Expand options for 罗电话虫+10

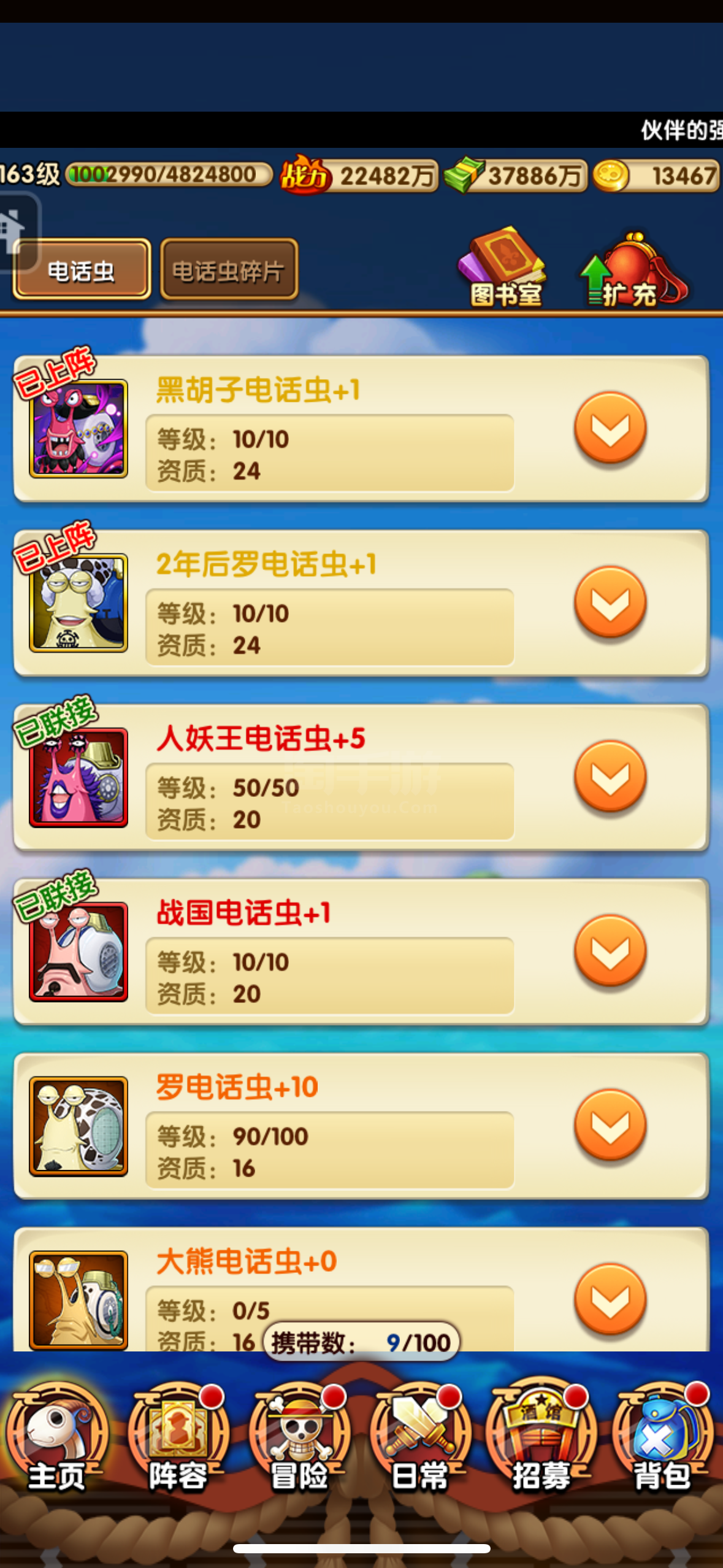[x=610, y=1124]
